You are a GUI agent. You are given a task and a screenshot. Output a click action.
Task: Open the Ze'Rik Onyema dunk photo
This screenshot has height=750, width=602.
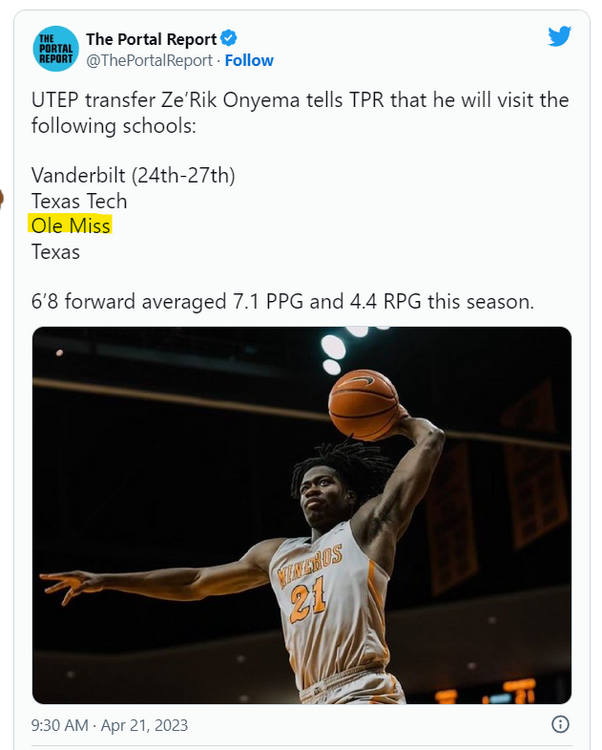302,515
